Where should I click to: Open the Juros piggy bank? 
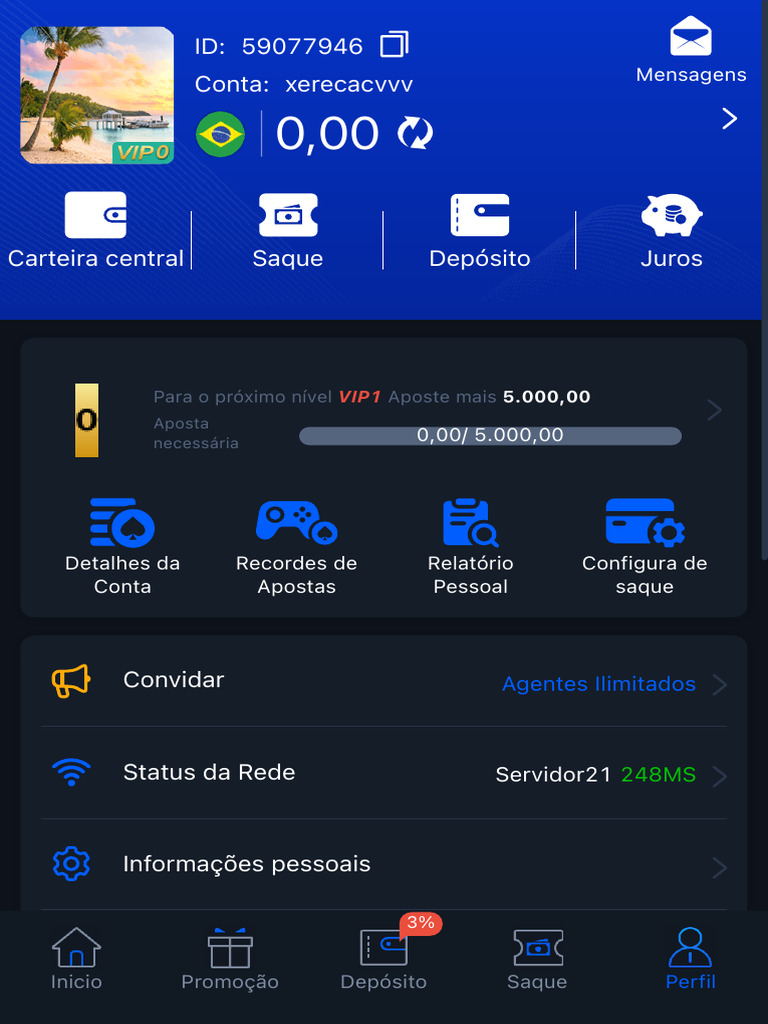pyautogui.click(x=671, y=230)
